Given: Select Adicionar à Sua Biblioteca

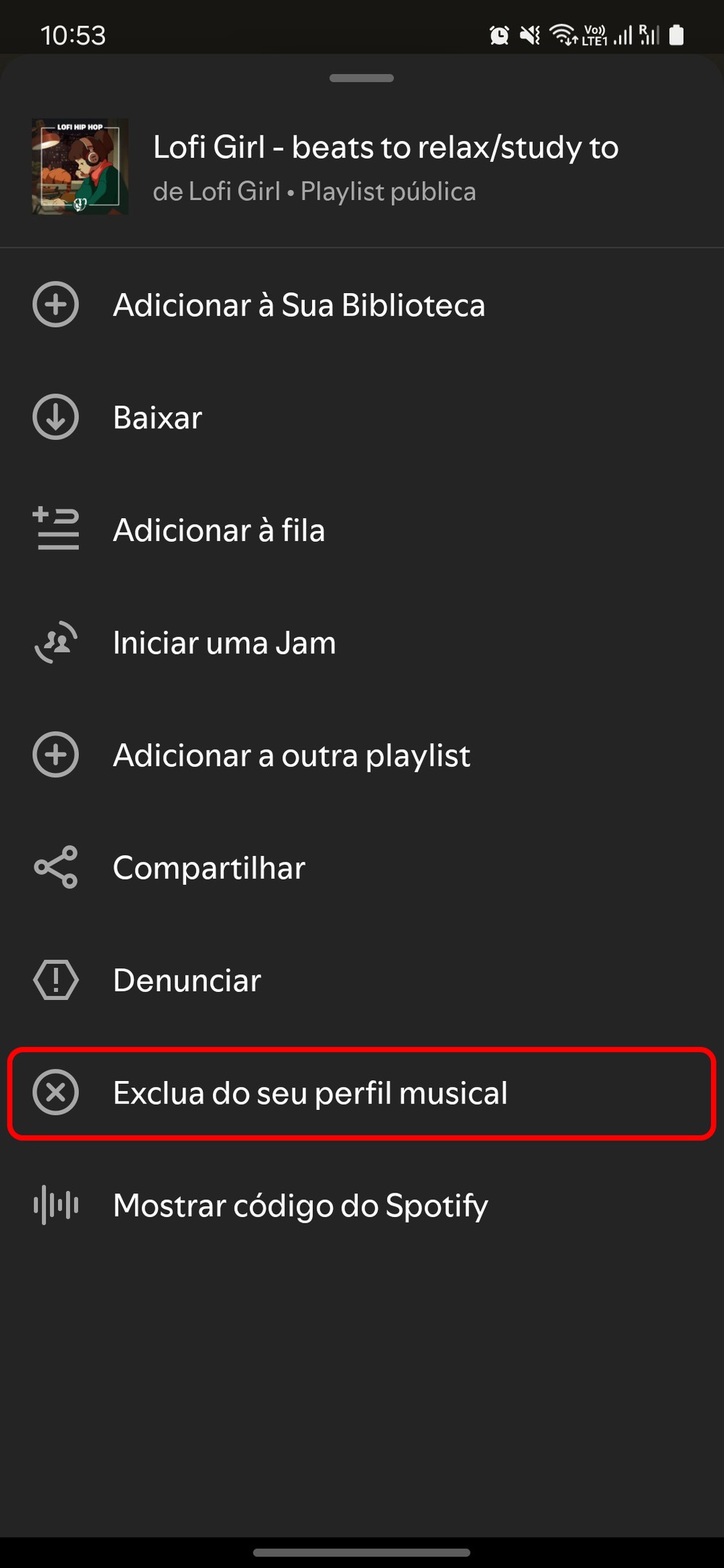Looking at the screenshot, I should [x=298, y=305].
